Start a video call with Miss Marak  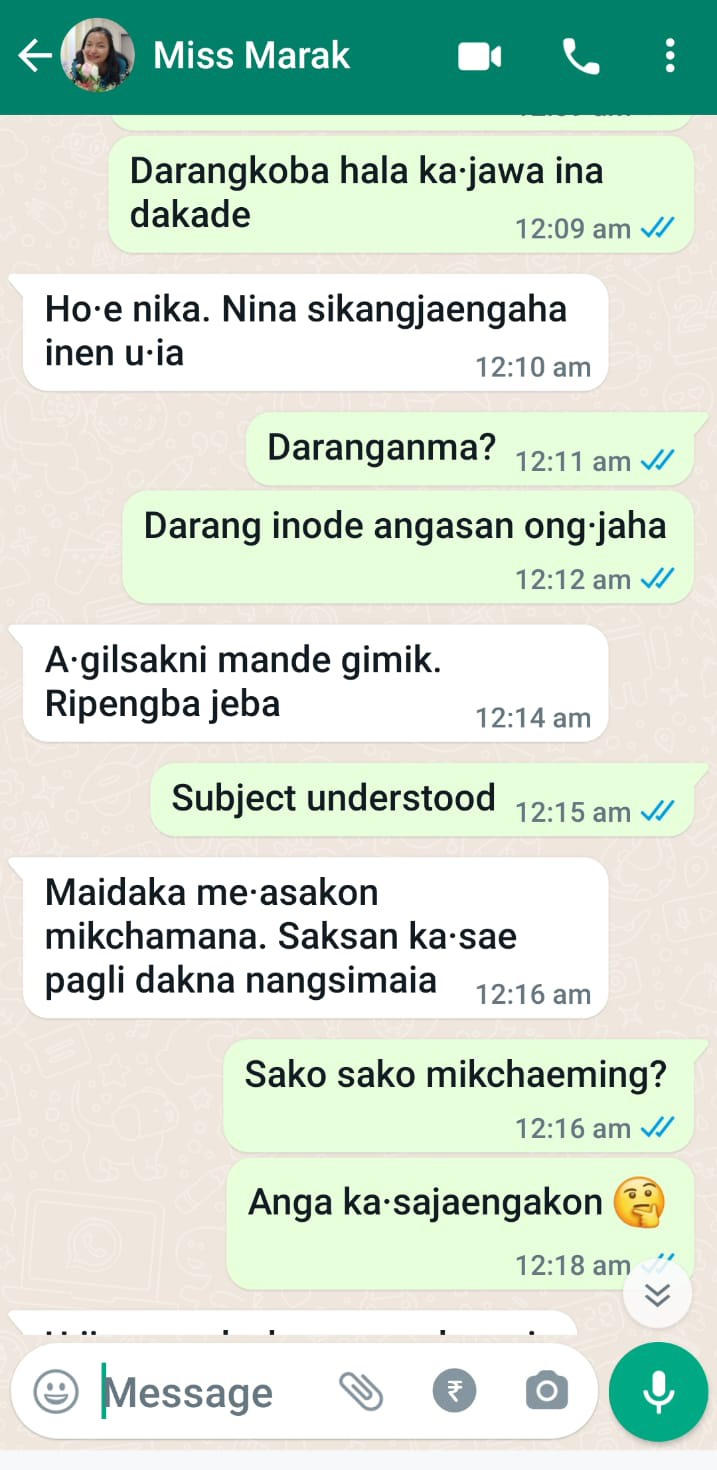[x=479, y=57]
